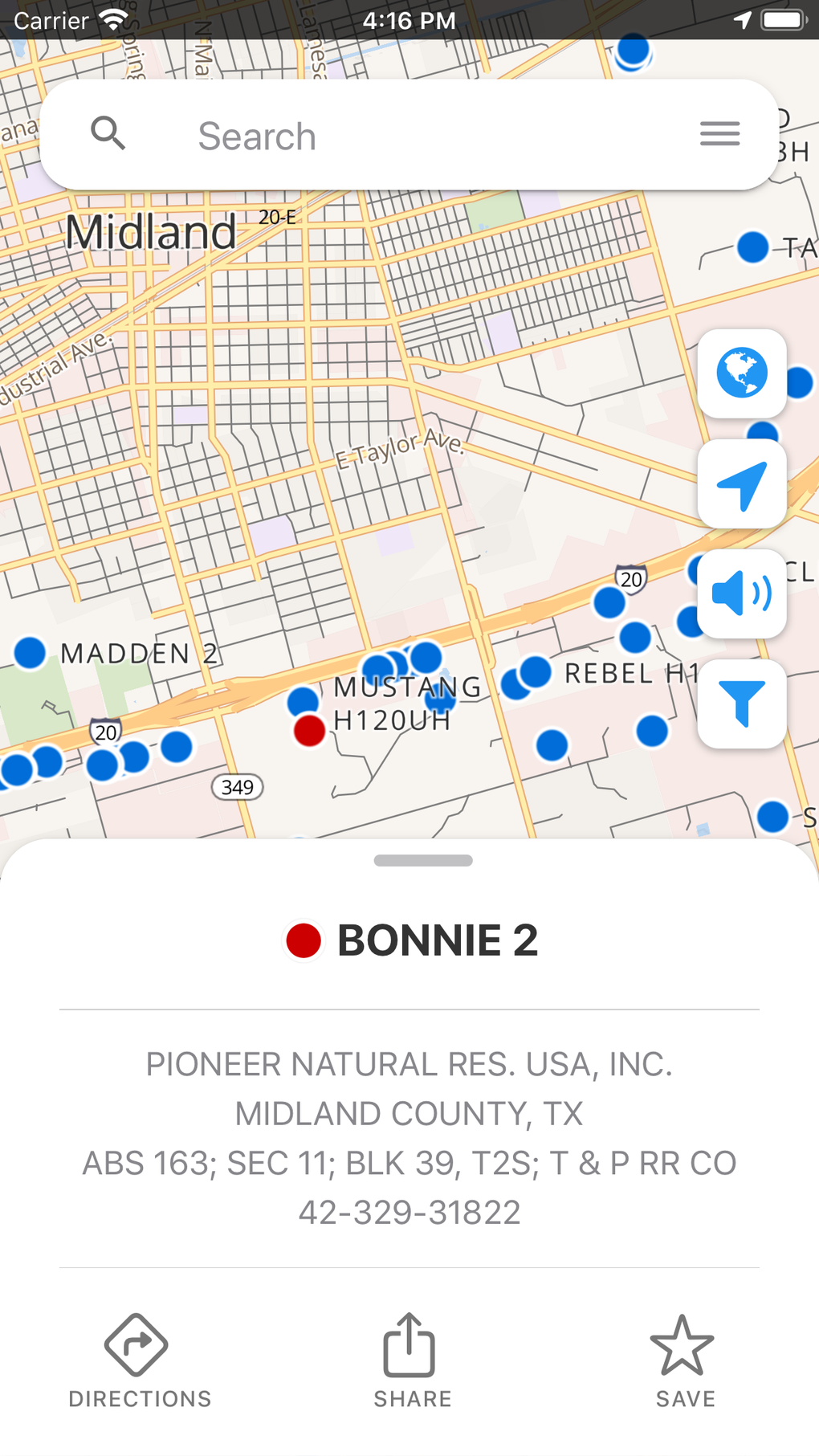Save BONNIE 2 to favorites
819x1456 pixels.
[684, 1361]
